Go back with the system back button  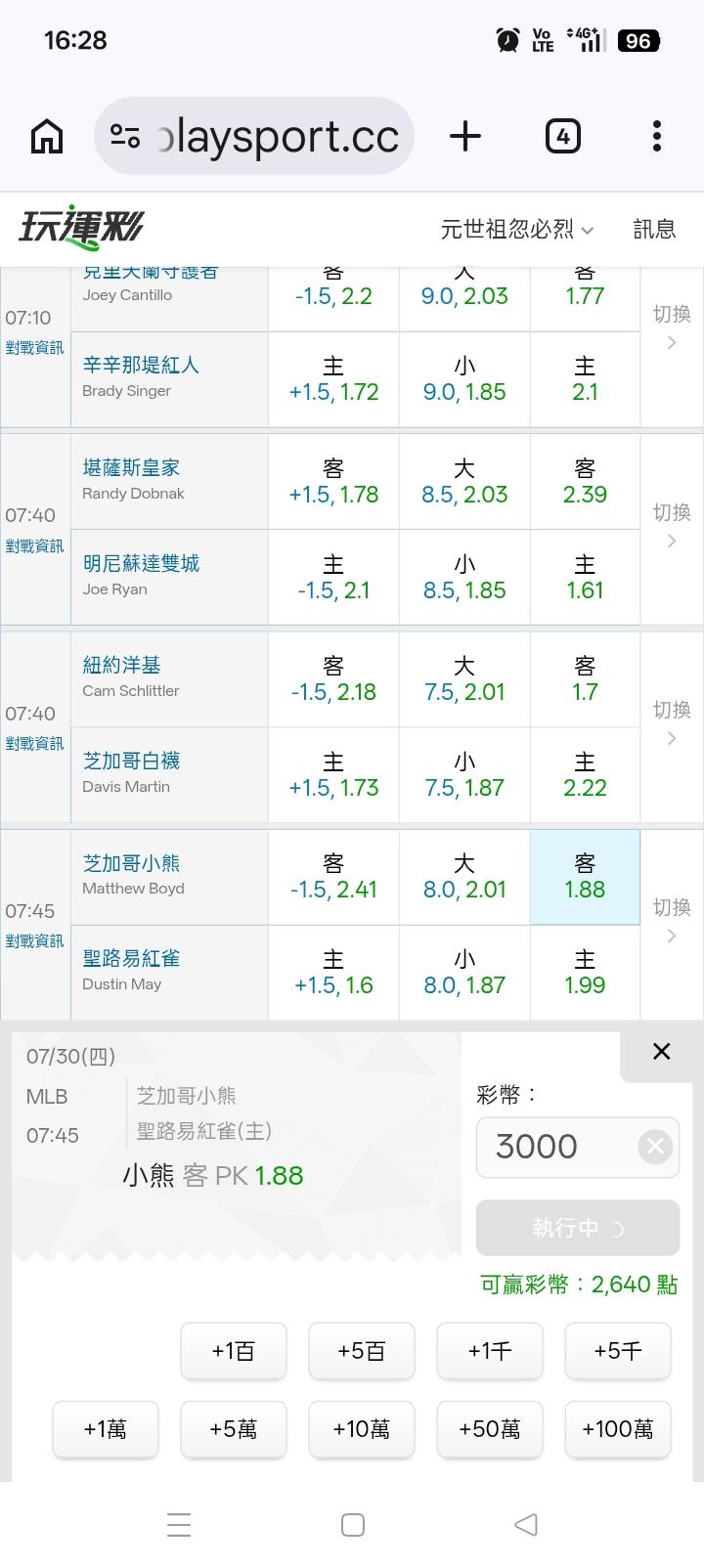[526, 1524]
